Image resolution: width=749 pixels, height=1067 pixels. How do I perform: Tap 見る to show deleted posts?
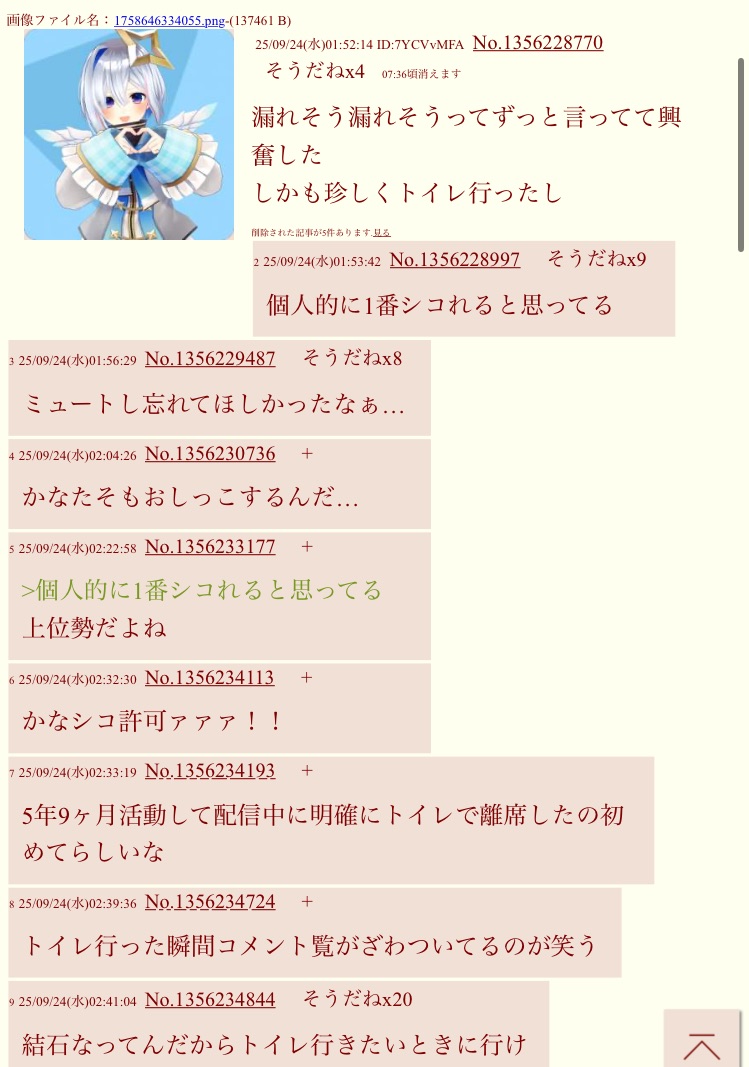click(x=382, y=232)
